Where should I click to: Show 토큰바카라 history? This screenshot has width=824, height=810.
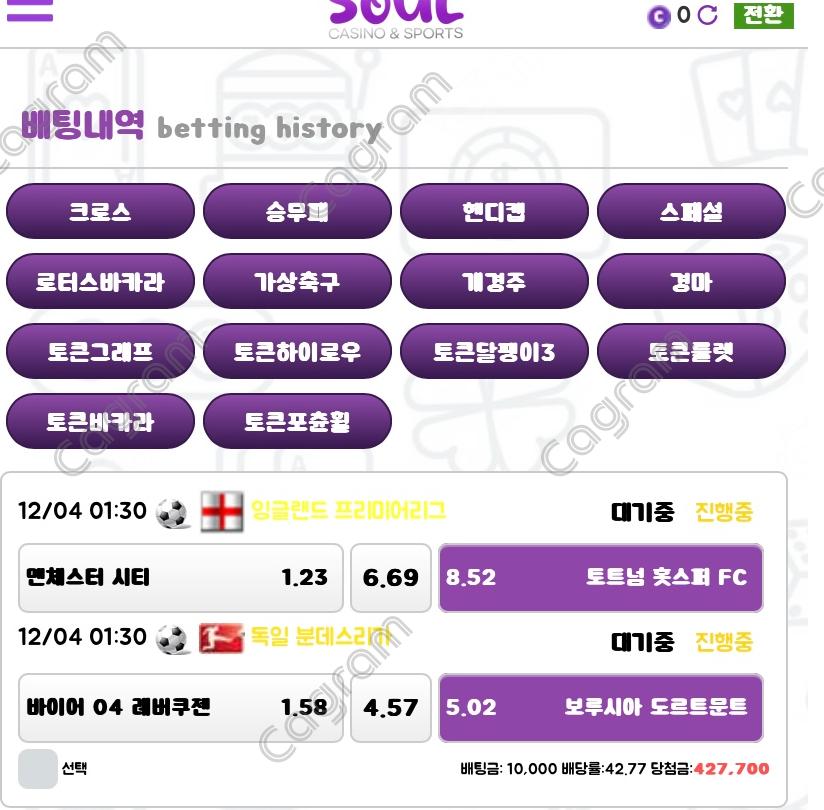pyautogui.click(x=100, y=421)
